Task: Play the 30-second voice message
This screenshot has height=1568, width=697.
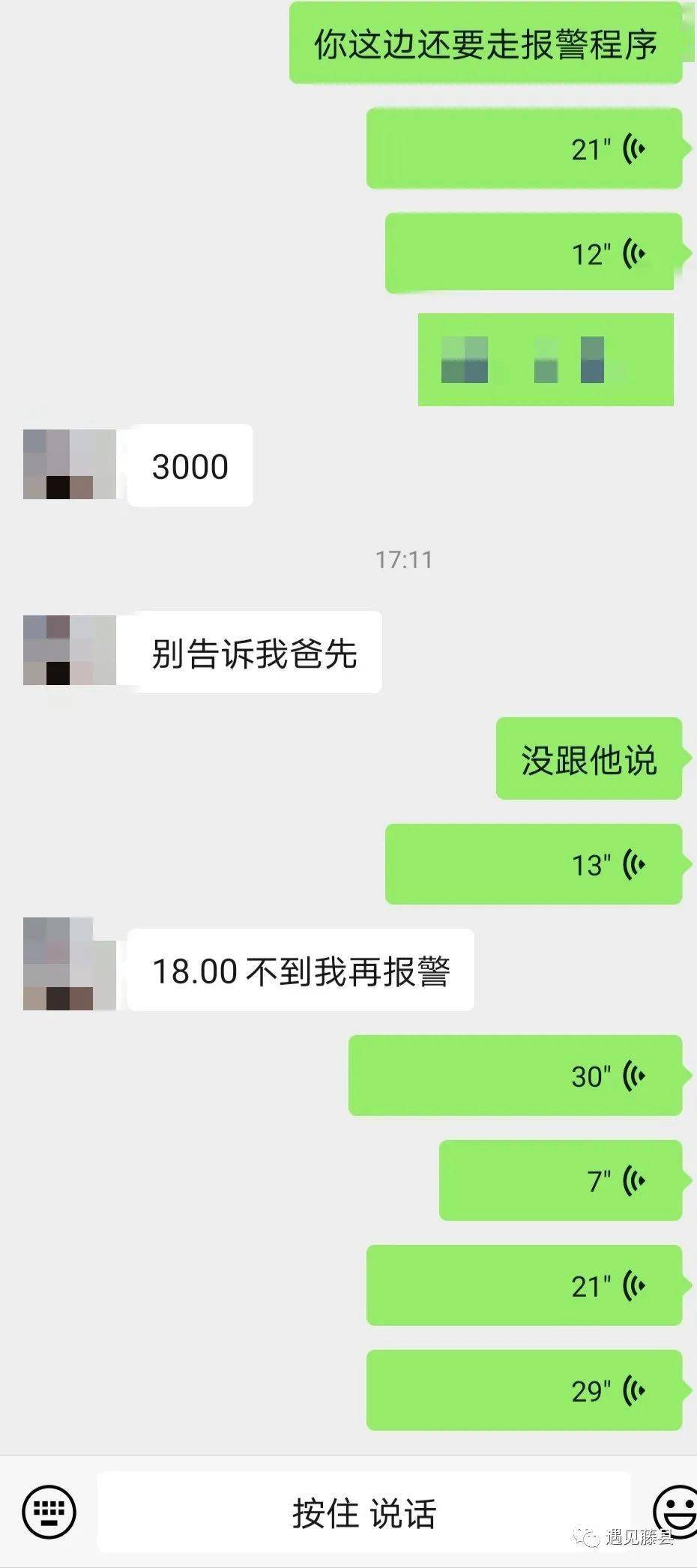Action: pos(515,1076)
